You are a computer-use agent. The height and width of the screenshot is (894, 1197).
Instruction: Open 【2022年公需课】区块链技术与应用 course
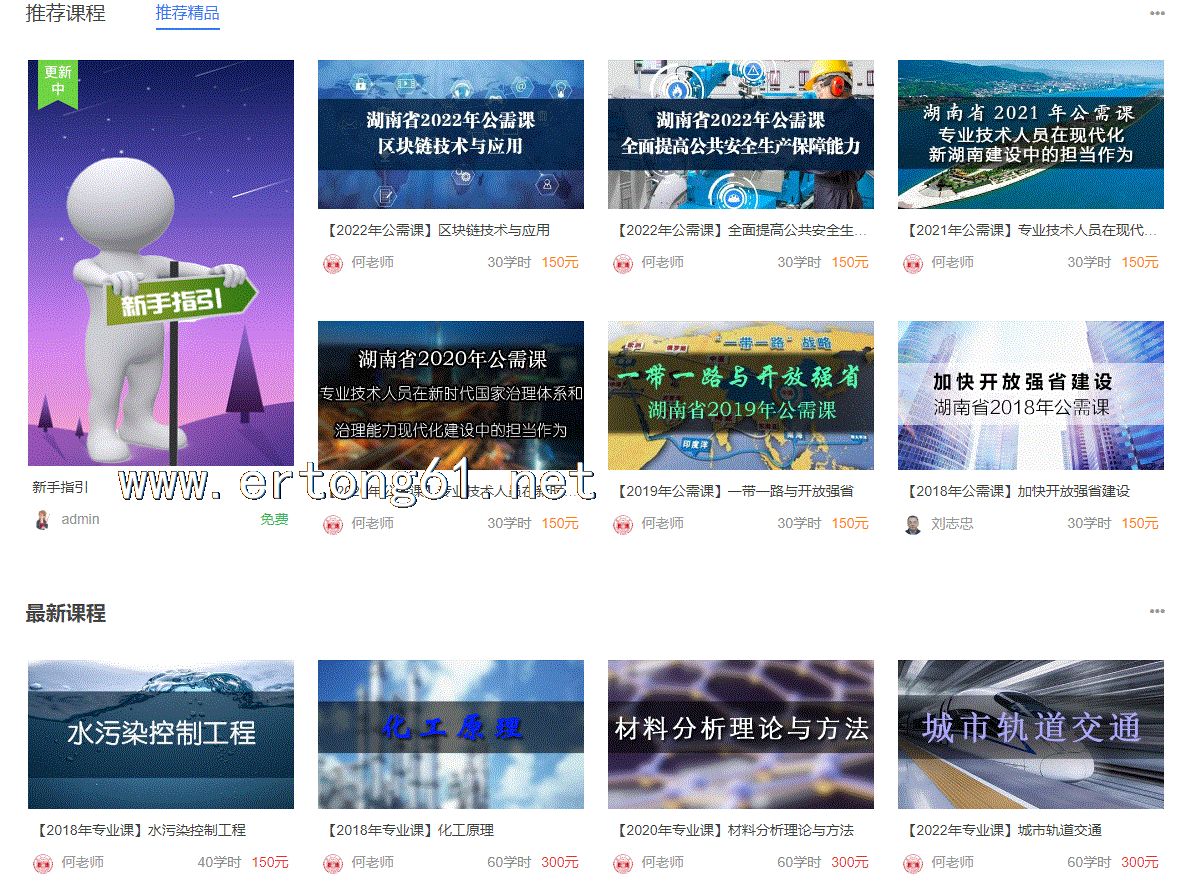(x=450, y=134)
